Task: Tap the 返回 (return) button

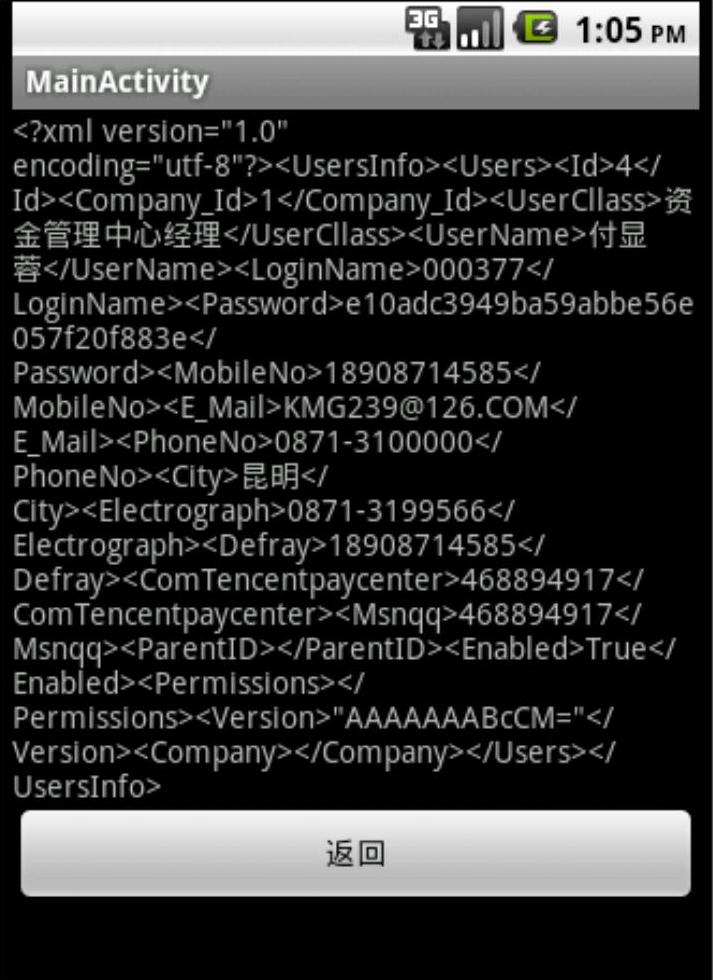Action: pos(356,853)
